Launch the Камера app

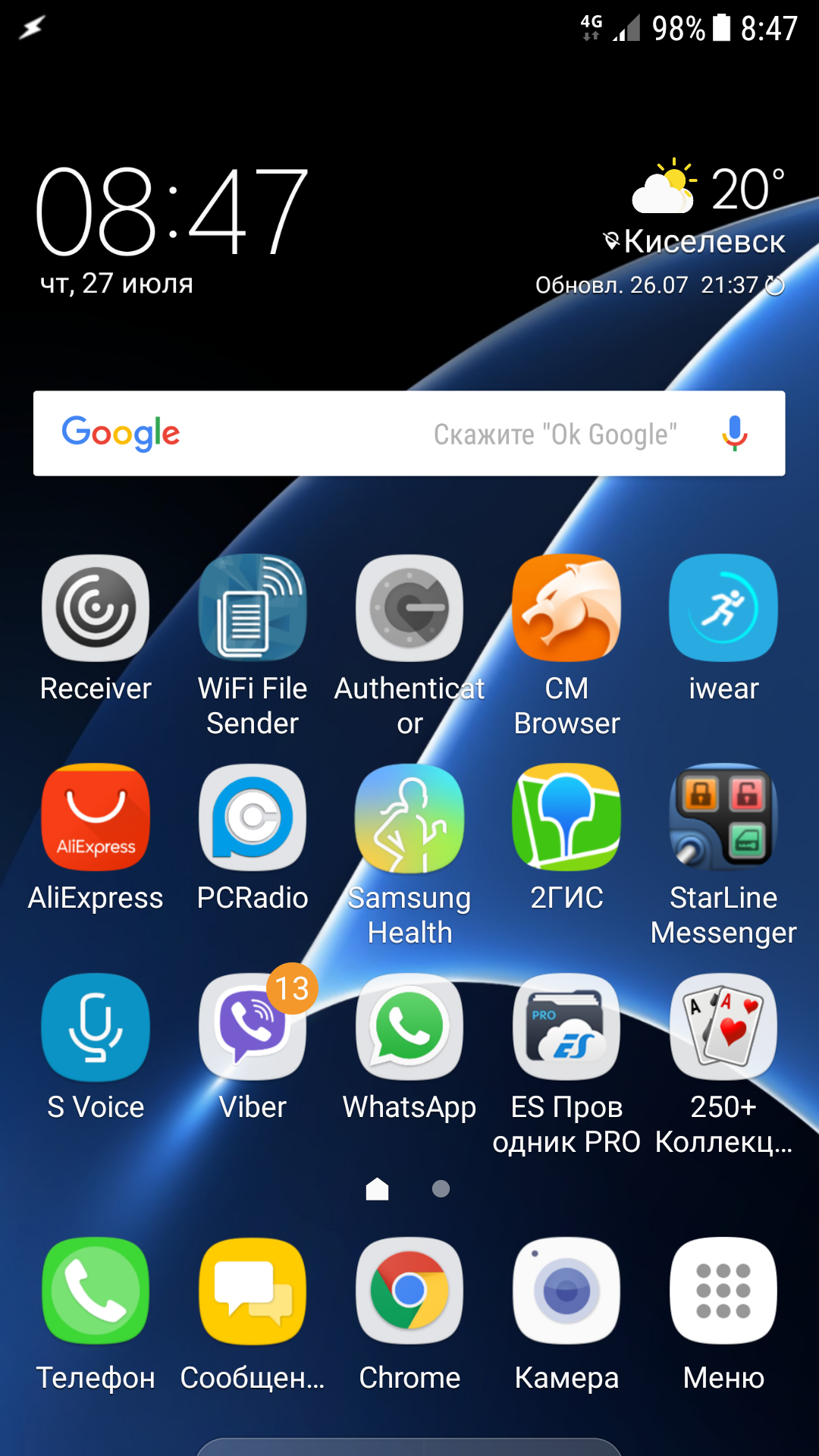[x=566, y=1291]
